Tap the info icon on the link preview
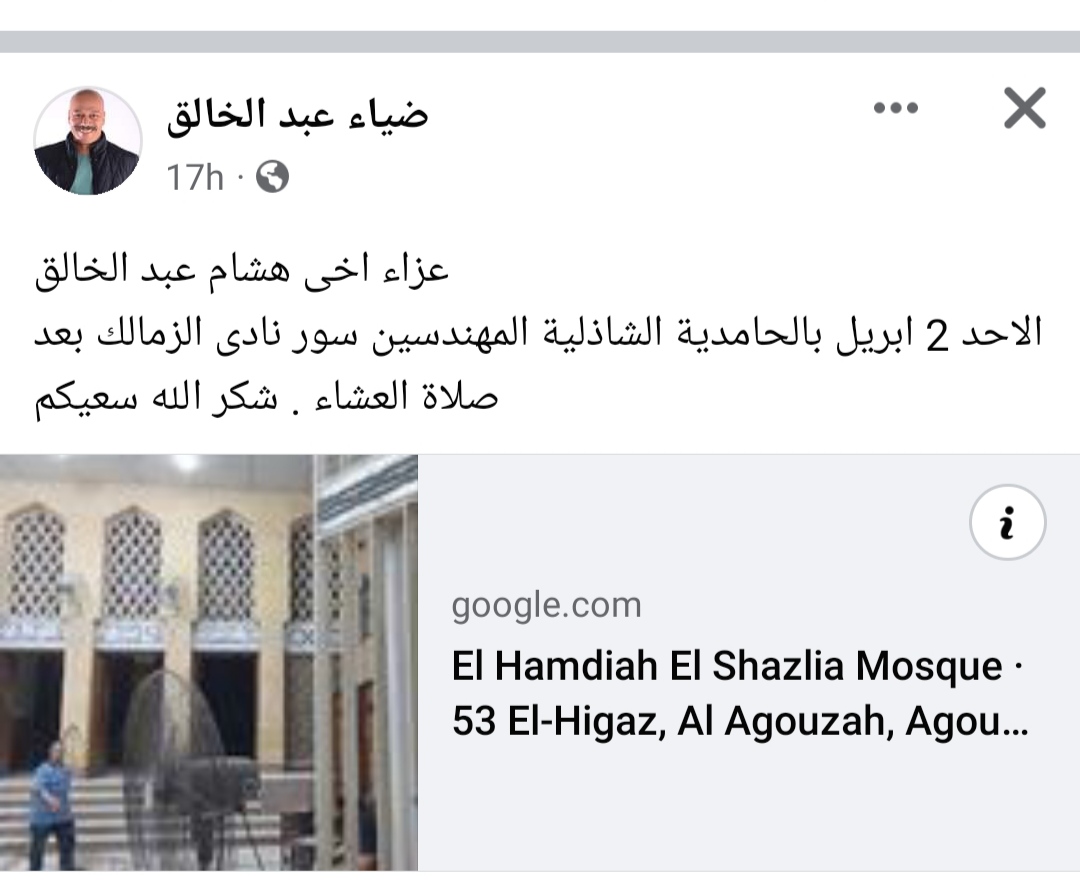 [1007, 522]
